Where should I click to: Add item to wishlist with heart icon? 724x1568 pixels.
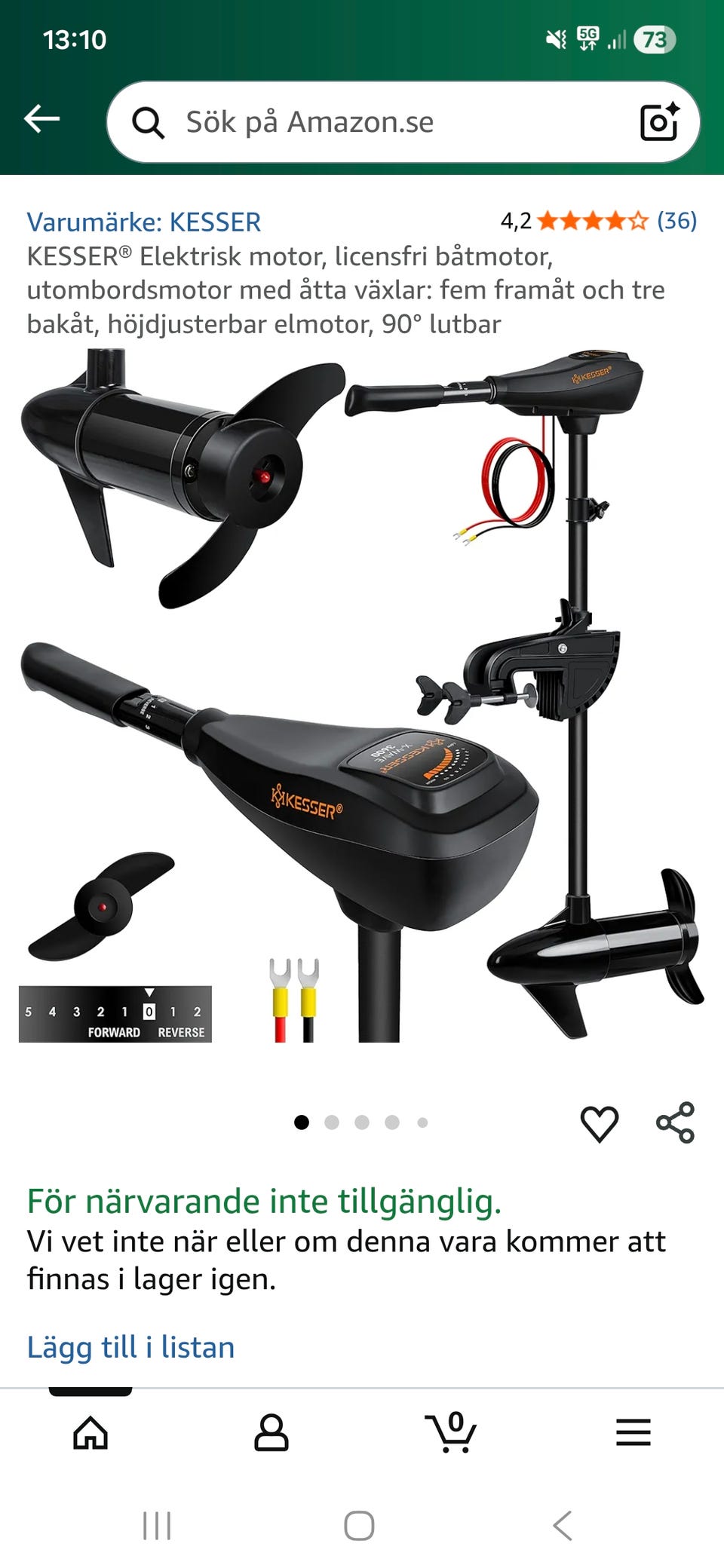600,1124
